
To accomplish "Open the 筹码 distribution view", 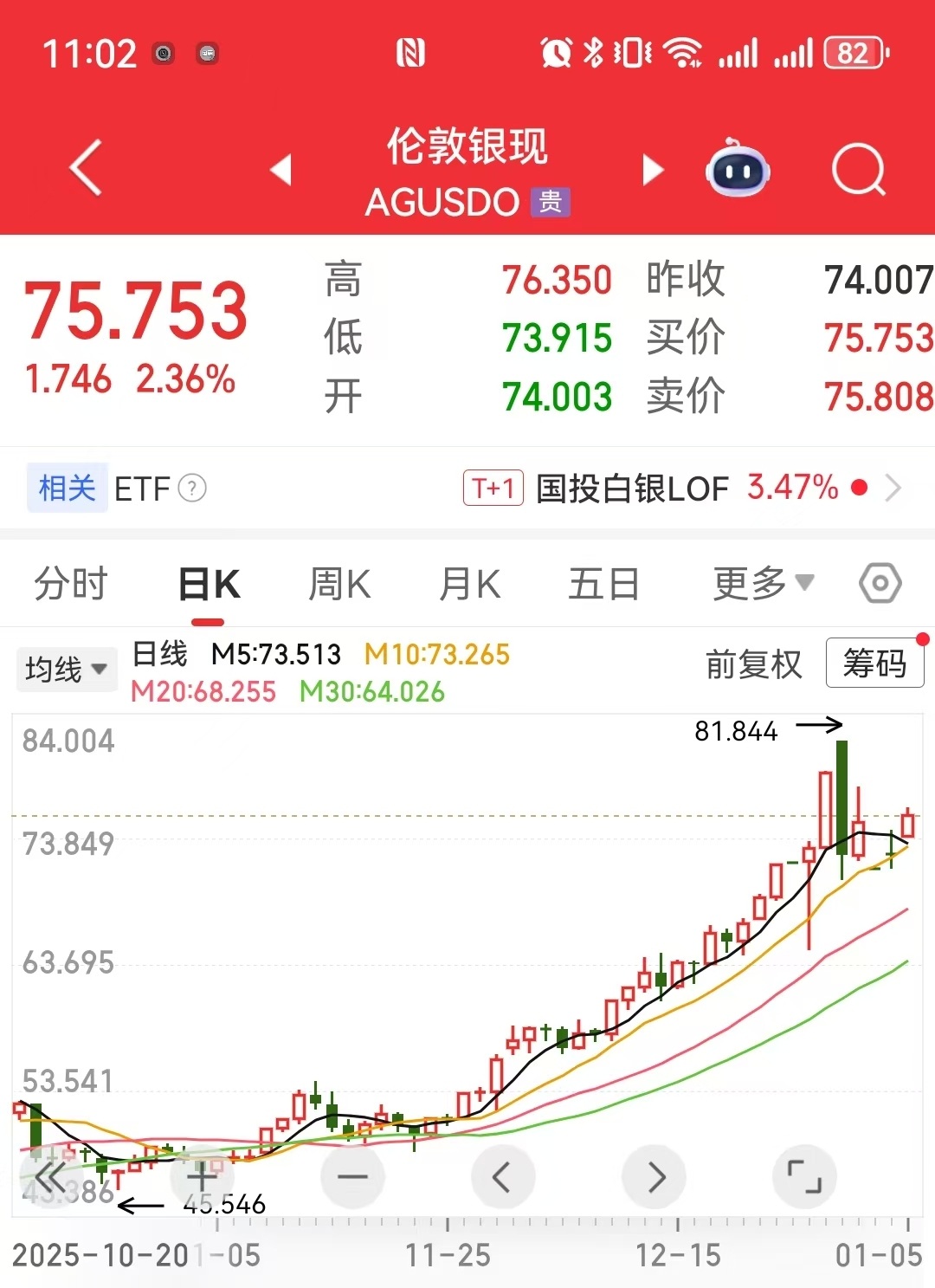I will click(x=874, y=663).
